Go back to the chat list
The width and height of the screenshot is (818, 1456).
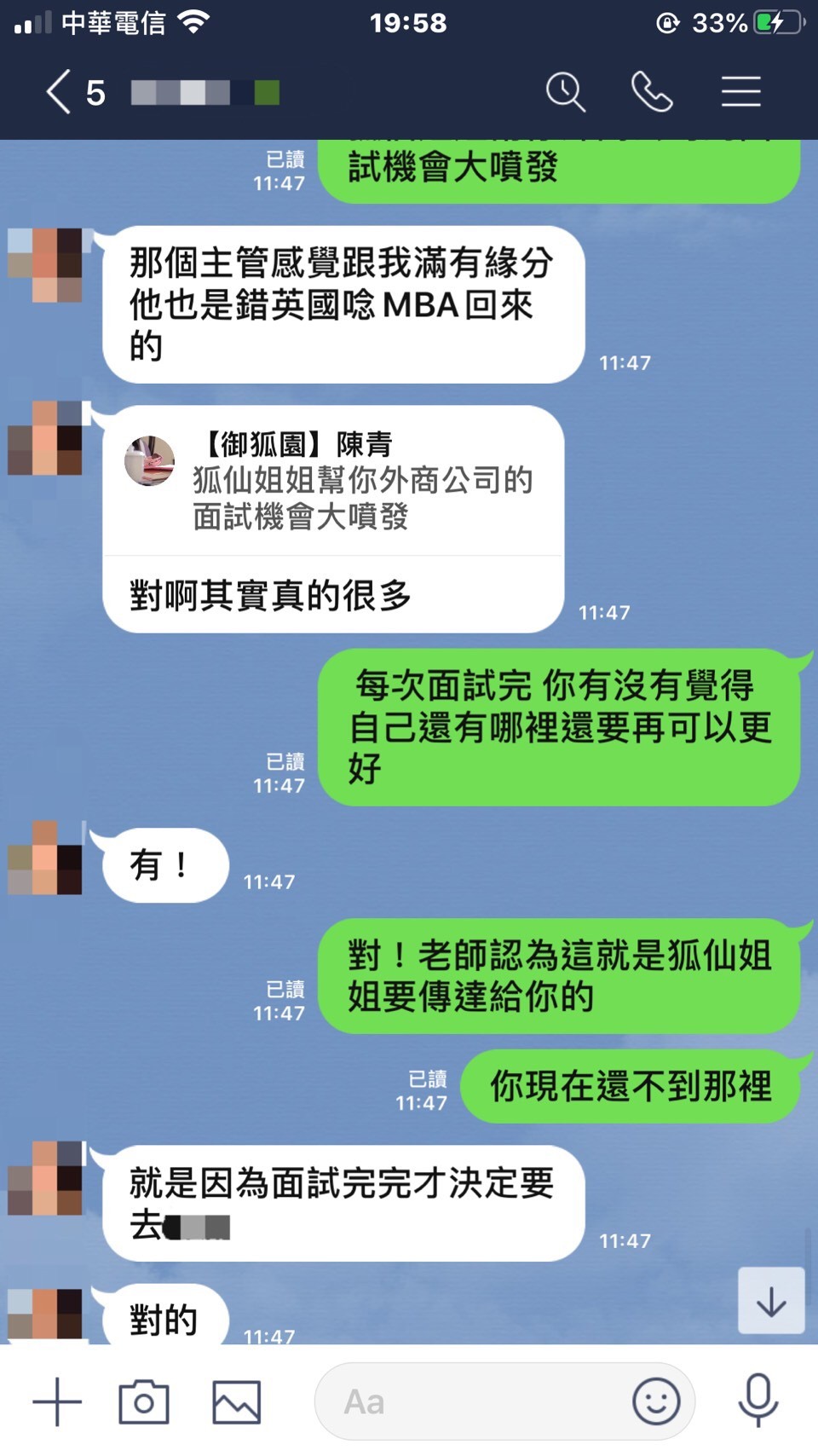click(60, 92)
